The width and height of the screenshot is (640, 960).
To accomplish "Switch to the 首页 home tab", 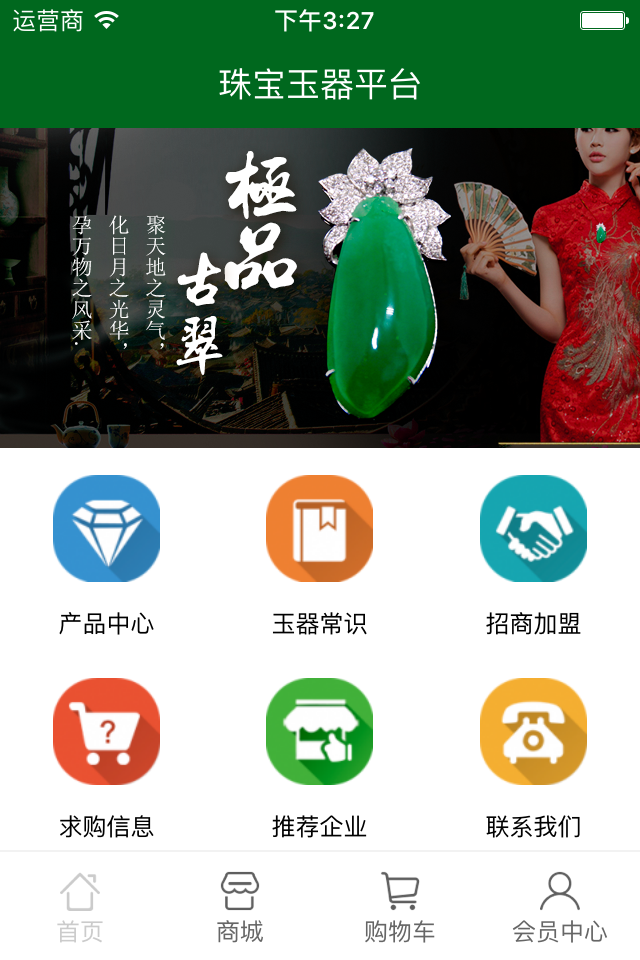I will 80,907.
